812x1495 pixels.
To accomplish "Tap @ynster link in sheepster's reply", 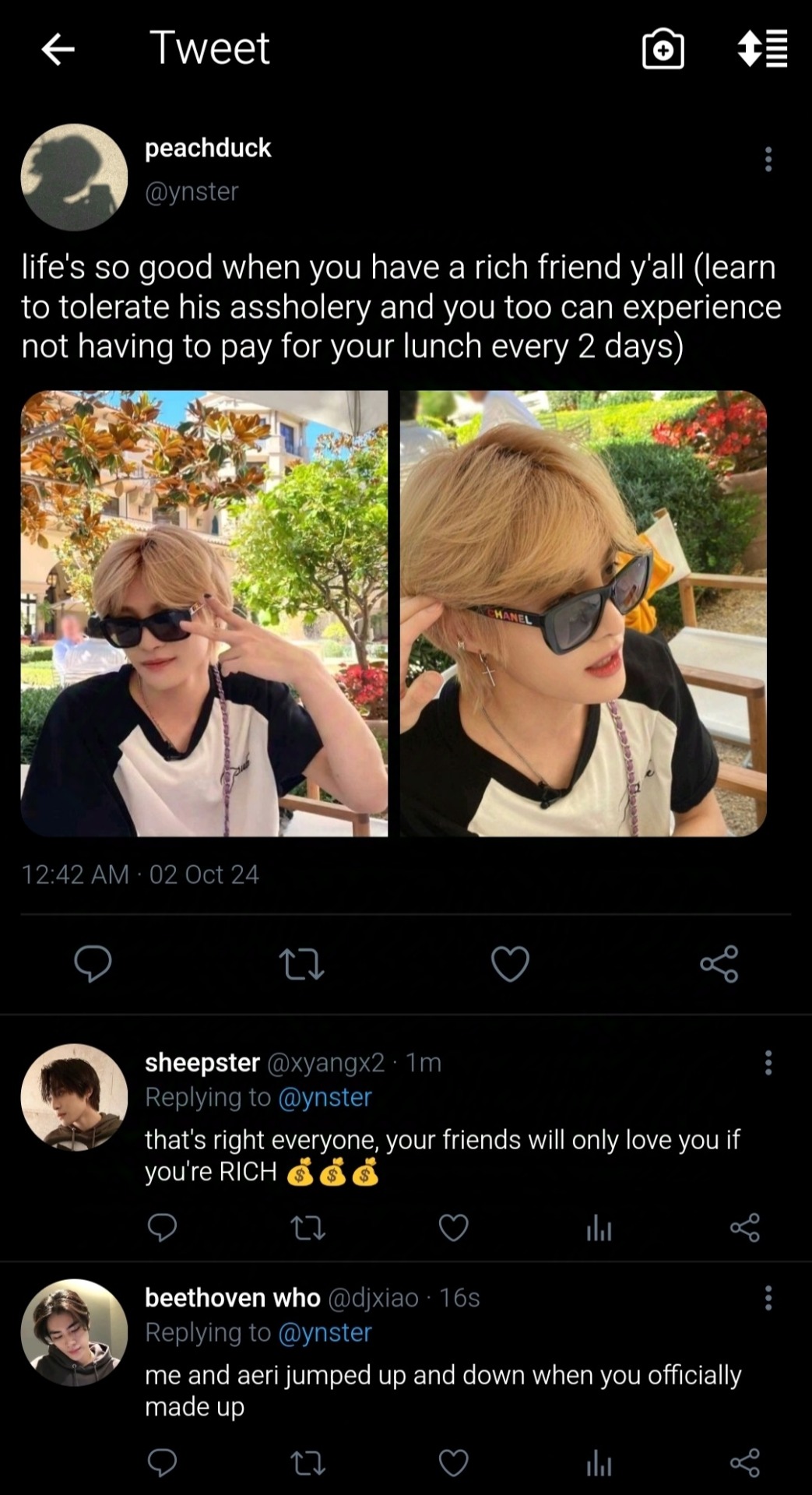I will click(x=325, y=1097).
